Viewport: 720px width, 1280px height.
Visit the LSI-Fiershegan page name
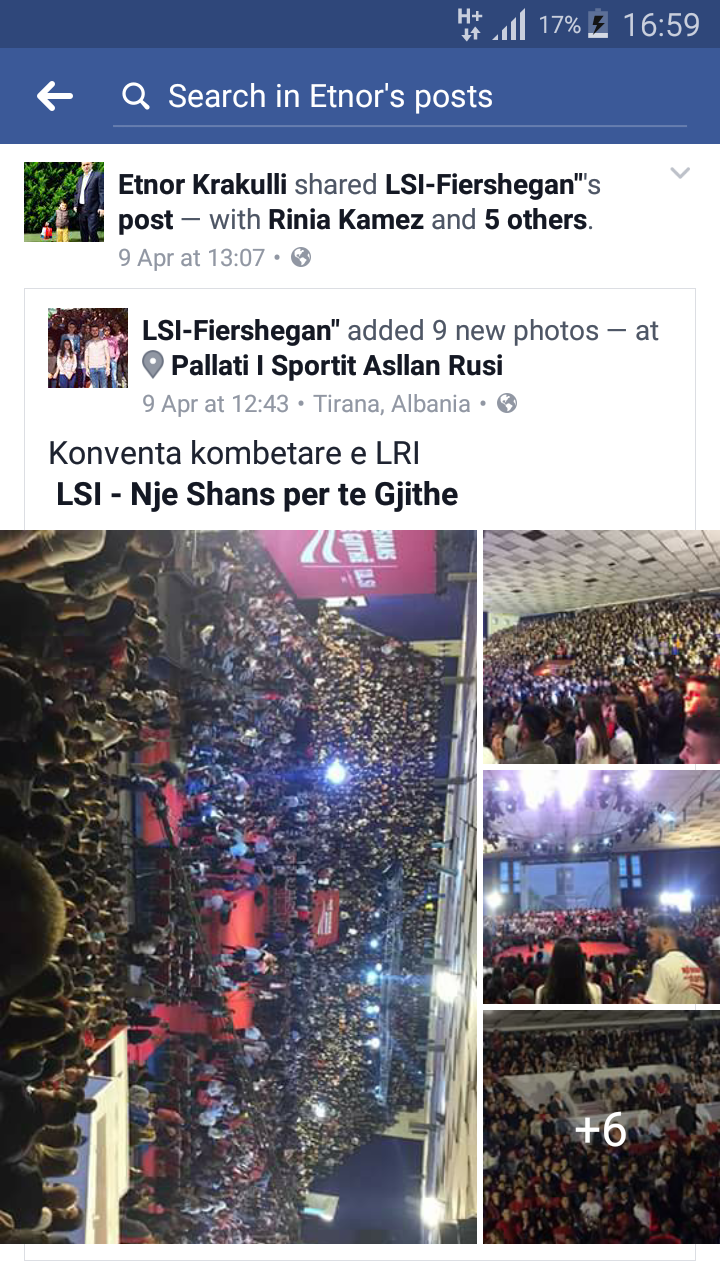point(241,331)
